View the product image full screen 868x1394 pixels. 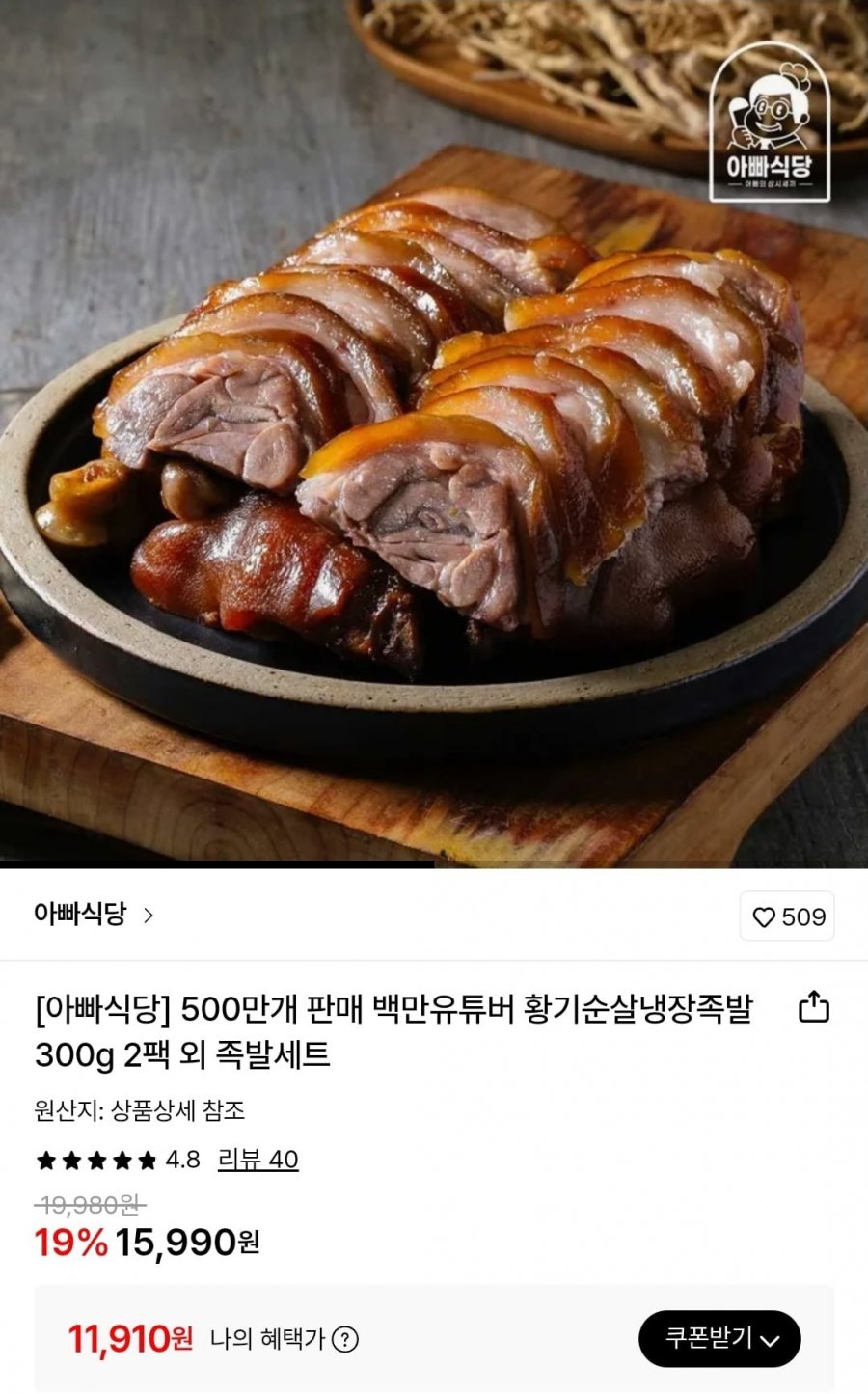[434, 434]
